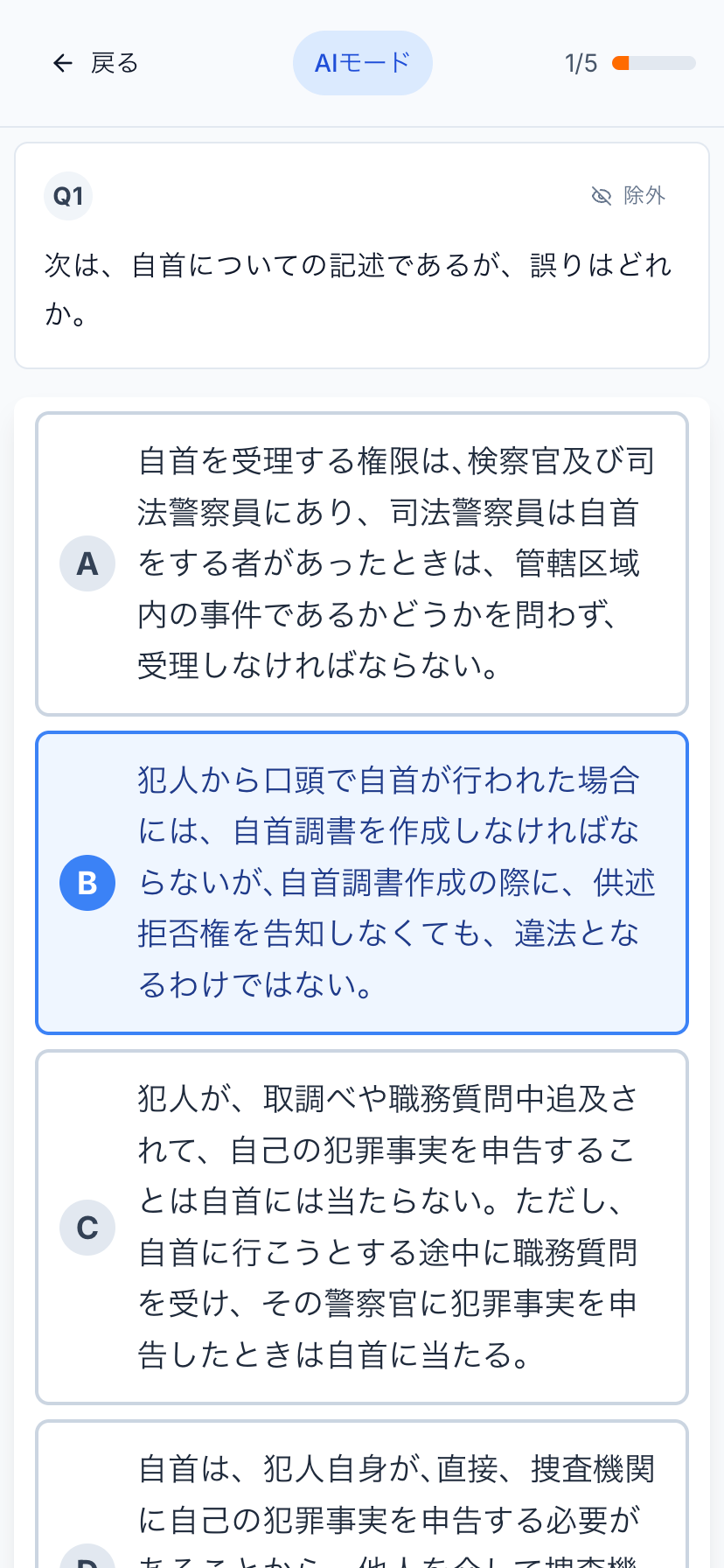Select answer option C about 職務質問
724x1568 pixels.
[x=362, y=1227]
